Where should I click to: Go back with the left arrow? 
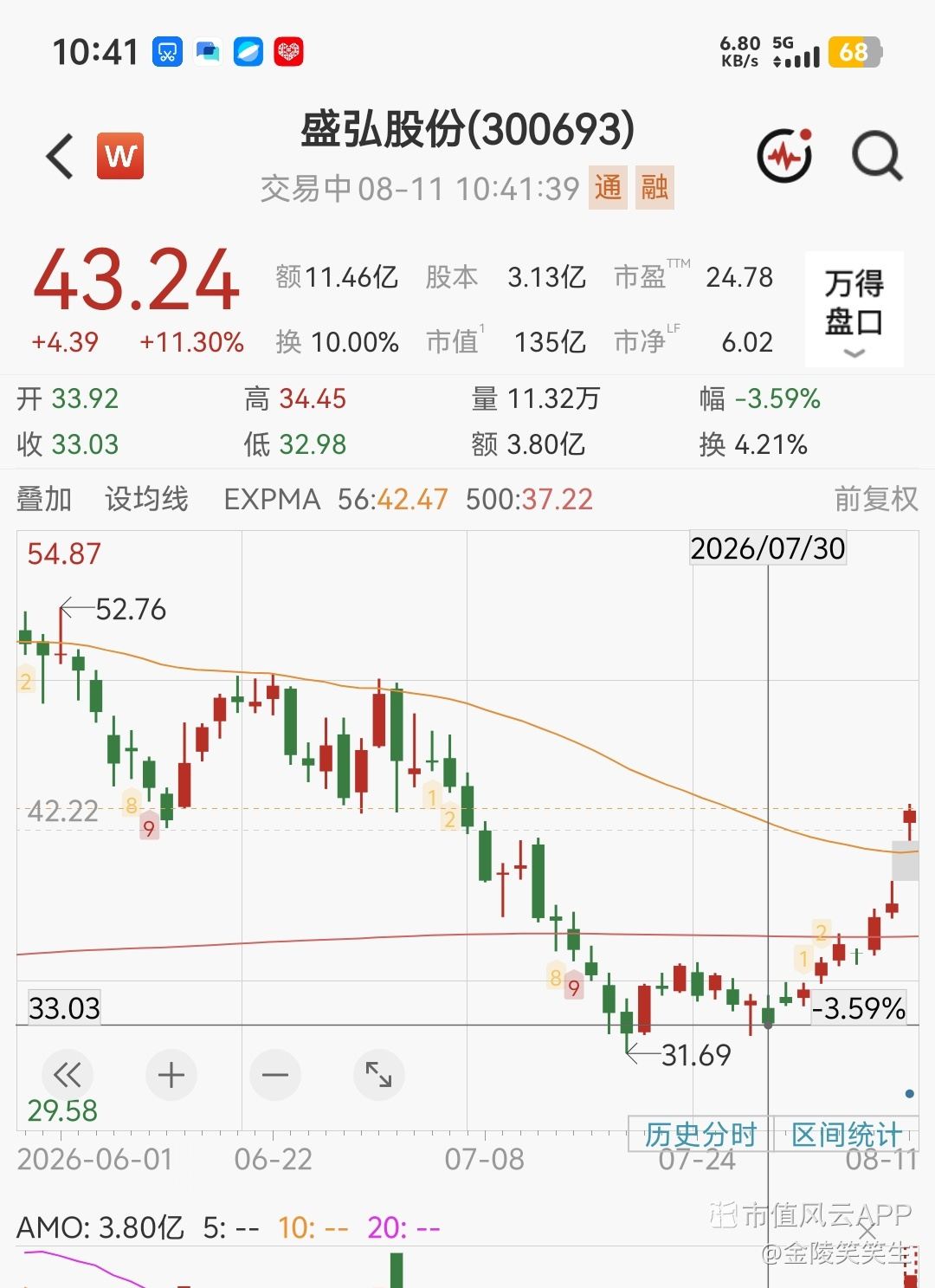click(x=60, y=157)
